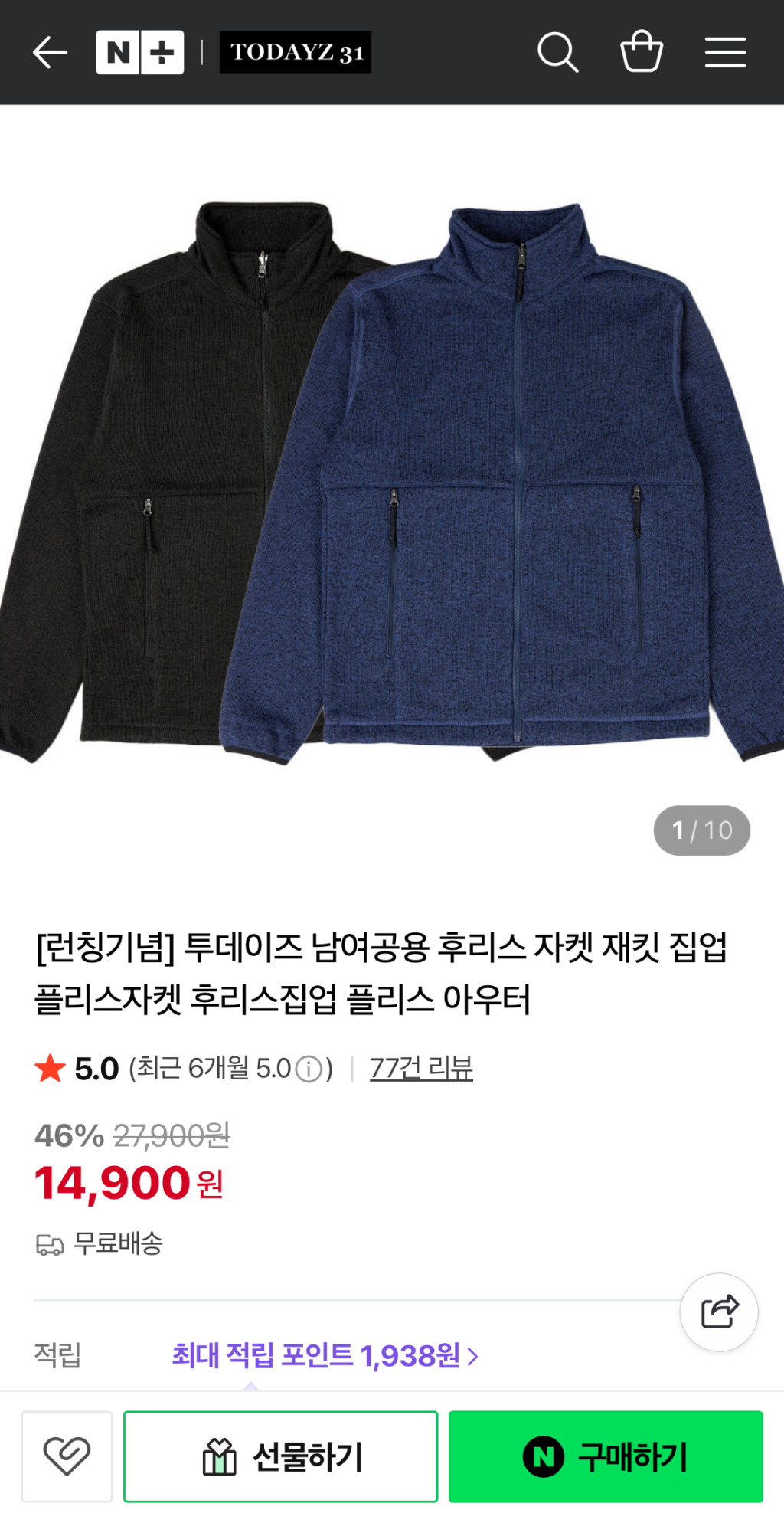
Task: Open the 77건 리뷰 reviews link
Action: click(x=421, y=1068)
